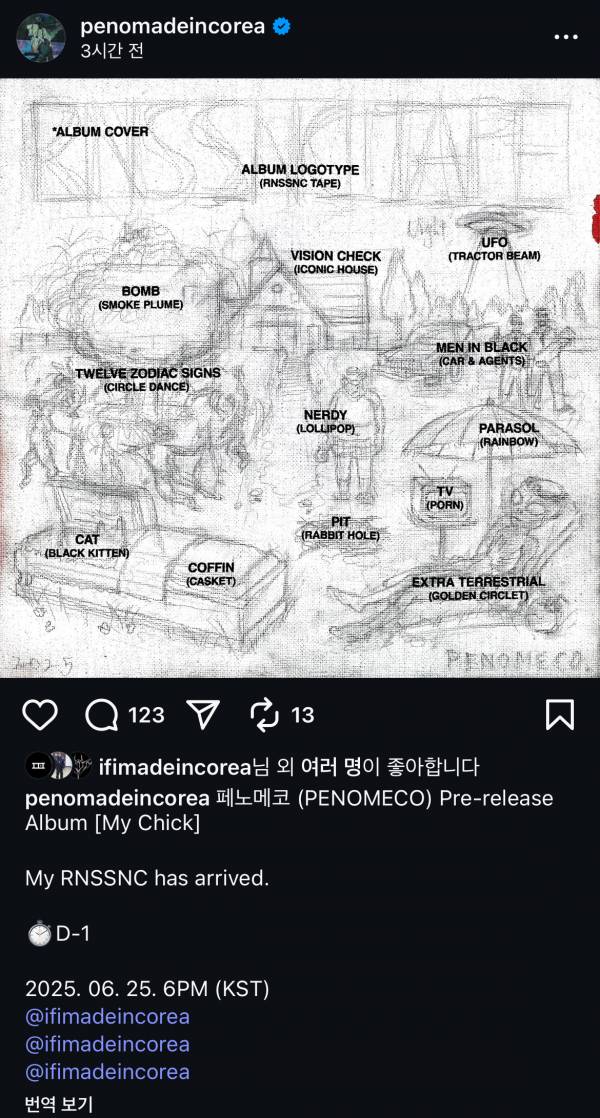Viewport: 600px width, 1118px height.
Task: Like this post with the heart
Action: tap(40, 714)
